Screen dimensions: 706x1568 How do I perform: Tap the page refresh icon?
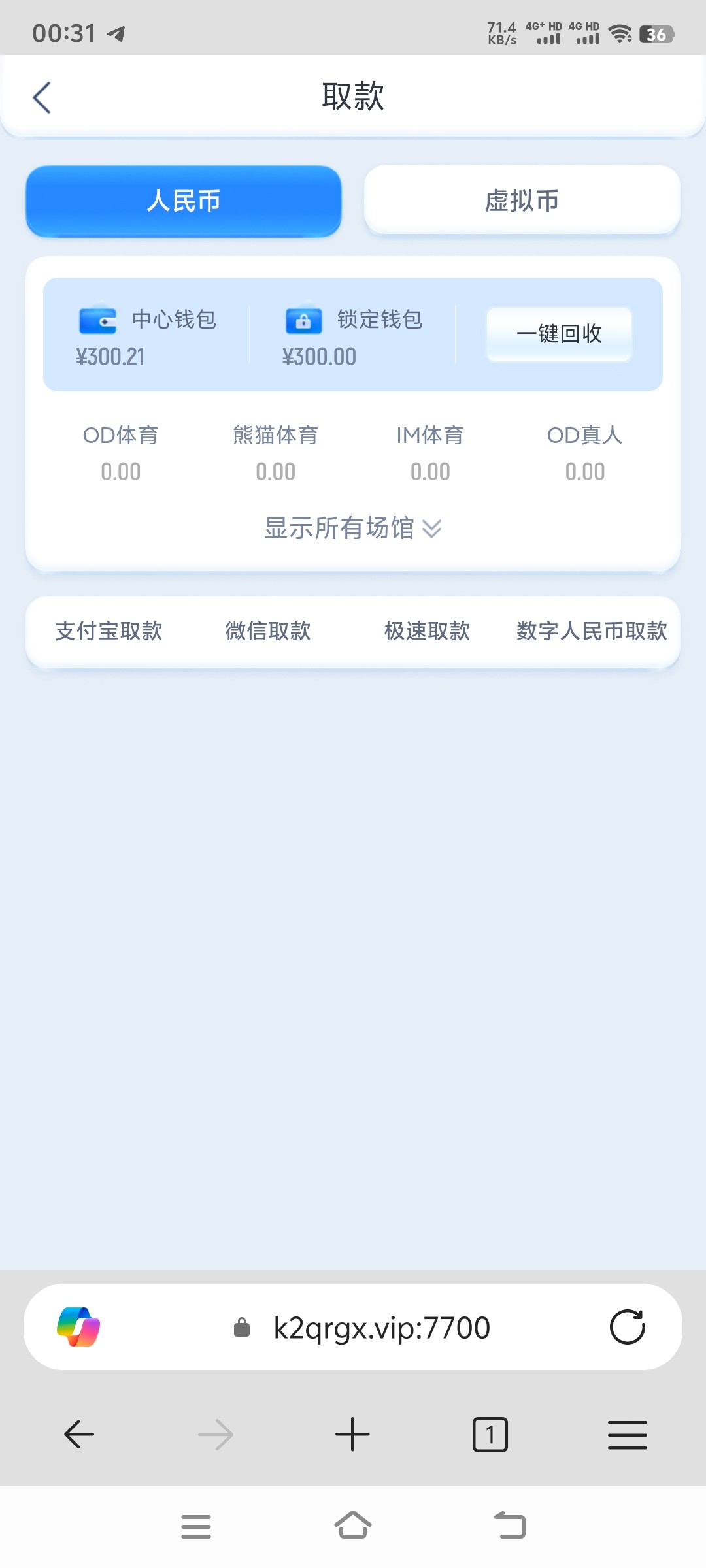tap(627, 1326)
